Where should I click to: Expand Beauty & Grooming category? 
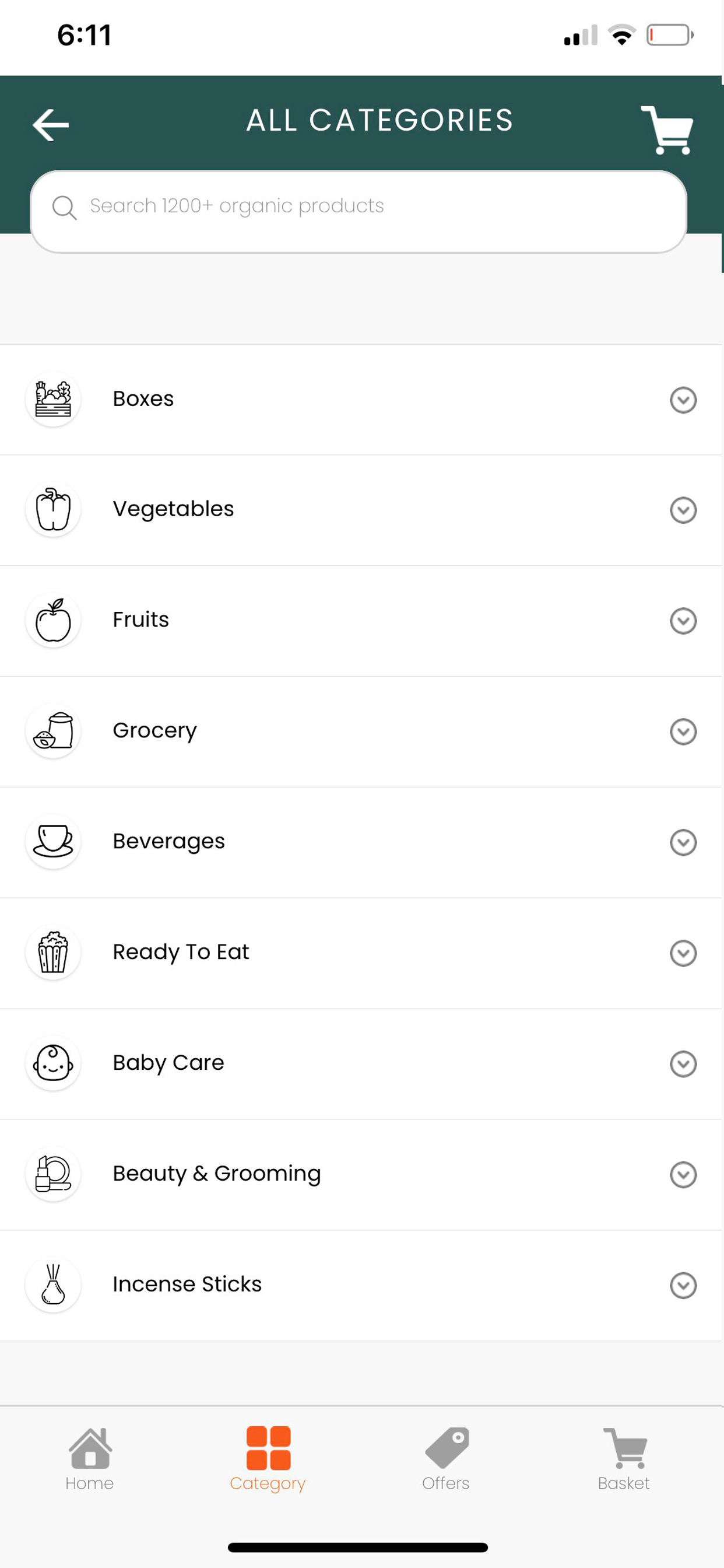[x=683, y=1175]
